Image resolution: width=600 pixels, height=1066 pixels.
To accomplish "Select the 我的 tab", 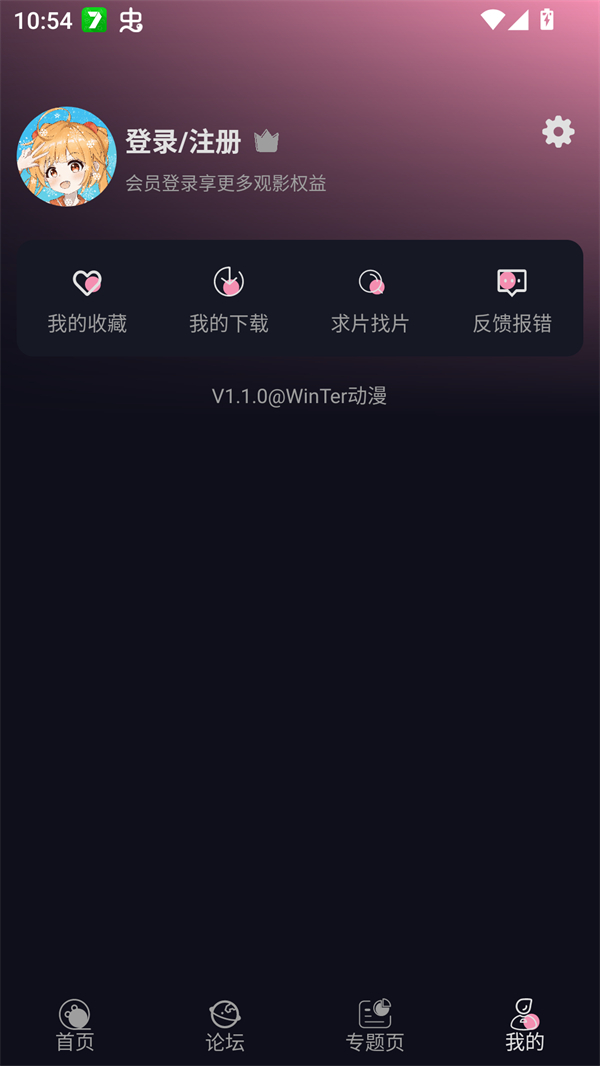I will (525, 1025).
